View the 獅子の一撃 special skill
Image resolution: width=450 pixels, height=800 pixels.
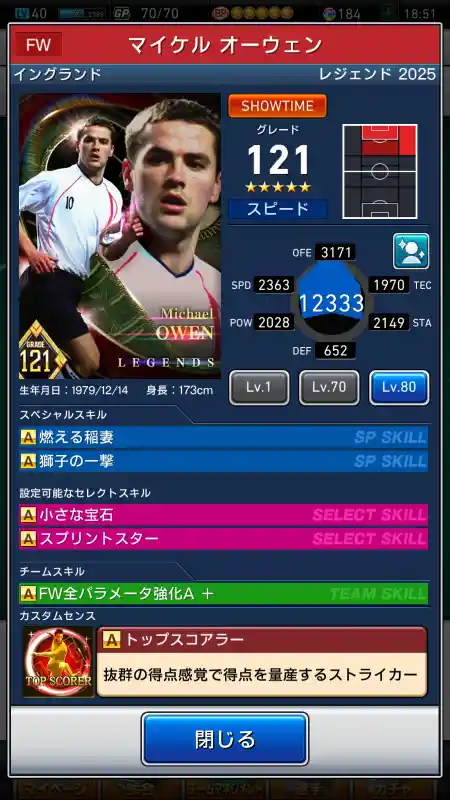pos(223,461)
